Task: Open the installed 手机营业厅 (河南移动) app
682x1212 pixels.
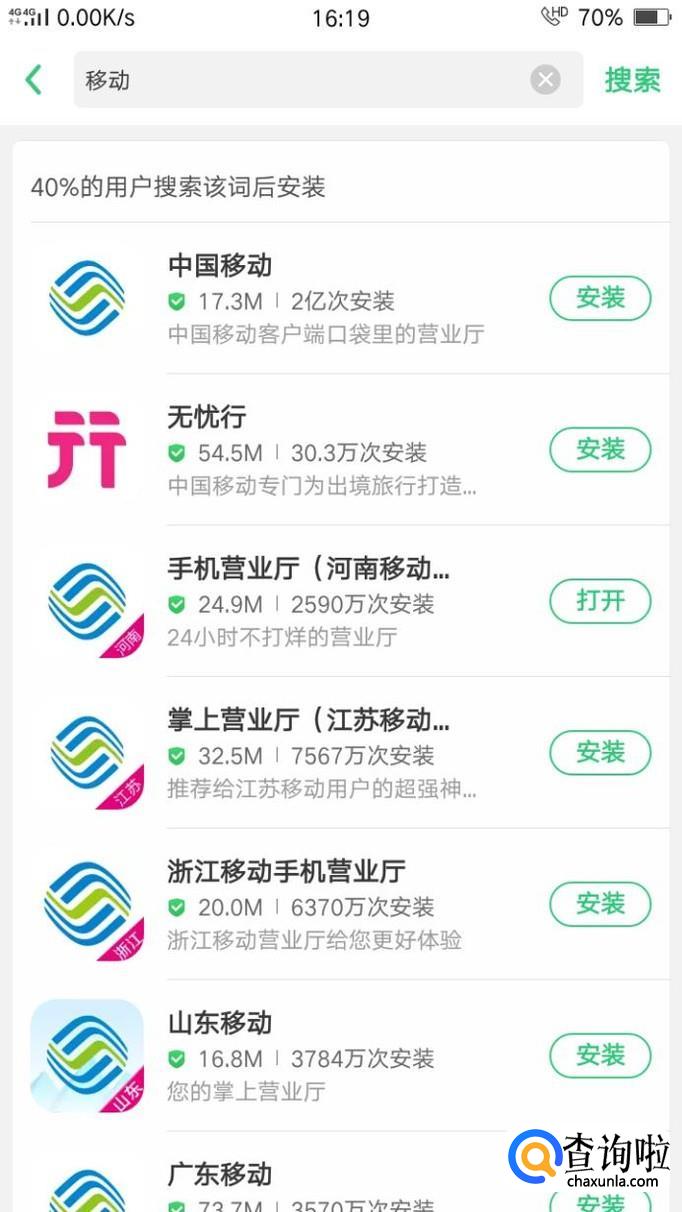Action: pos(600,601)
